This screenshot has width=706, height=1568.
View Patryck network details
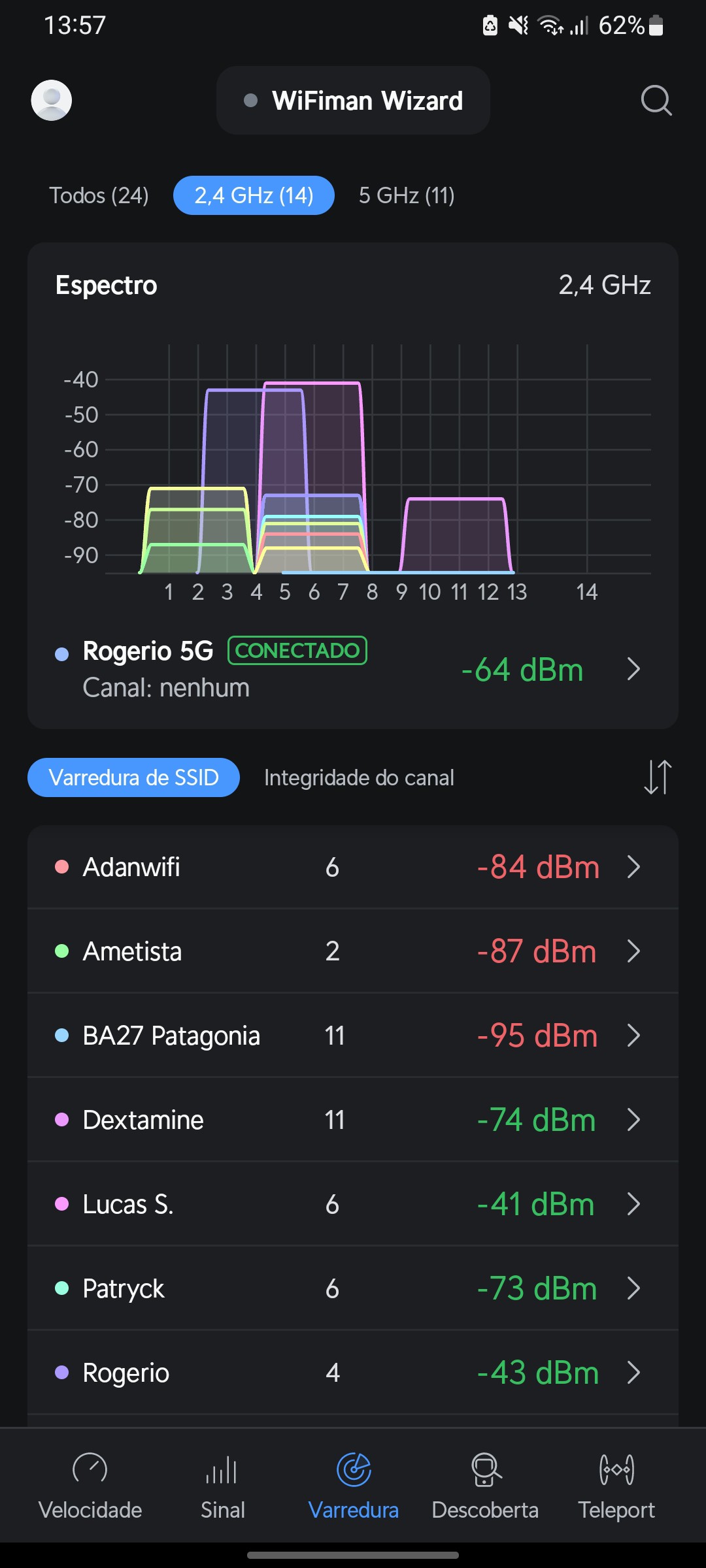point(353,1288)
